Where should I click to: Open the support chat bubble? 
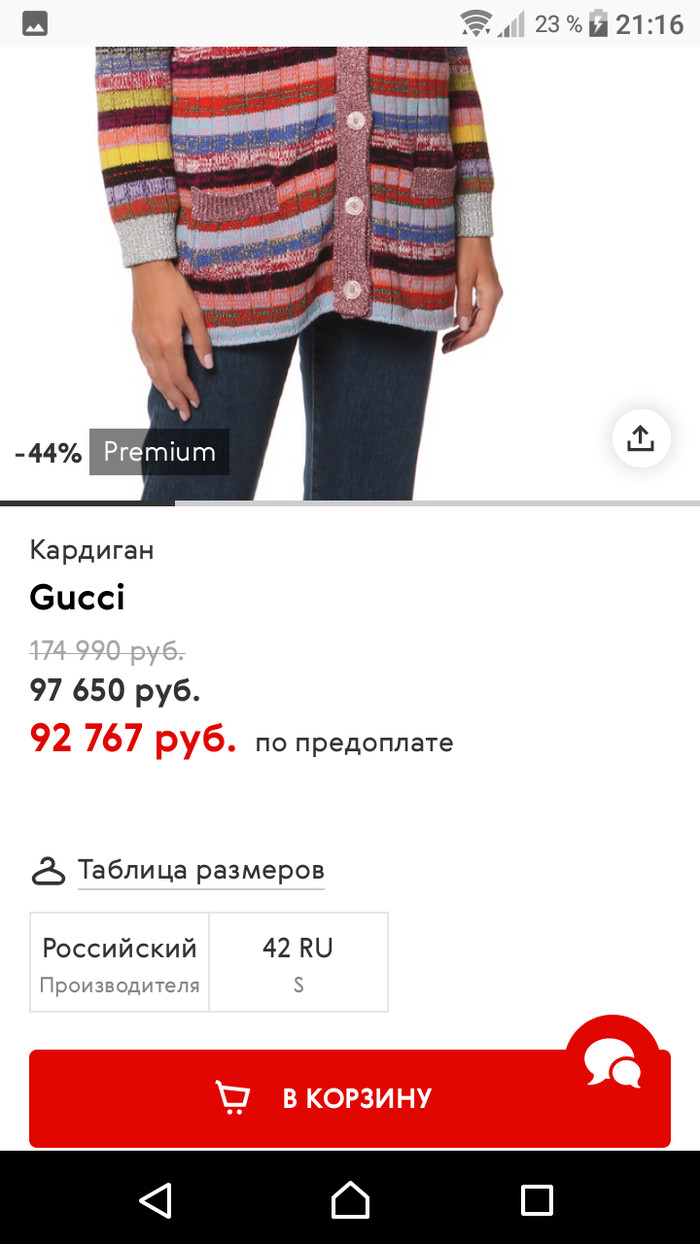click(613, 1062)
